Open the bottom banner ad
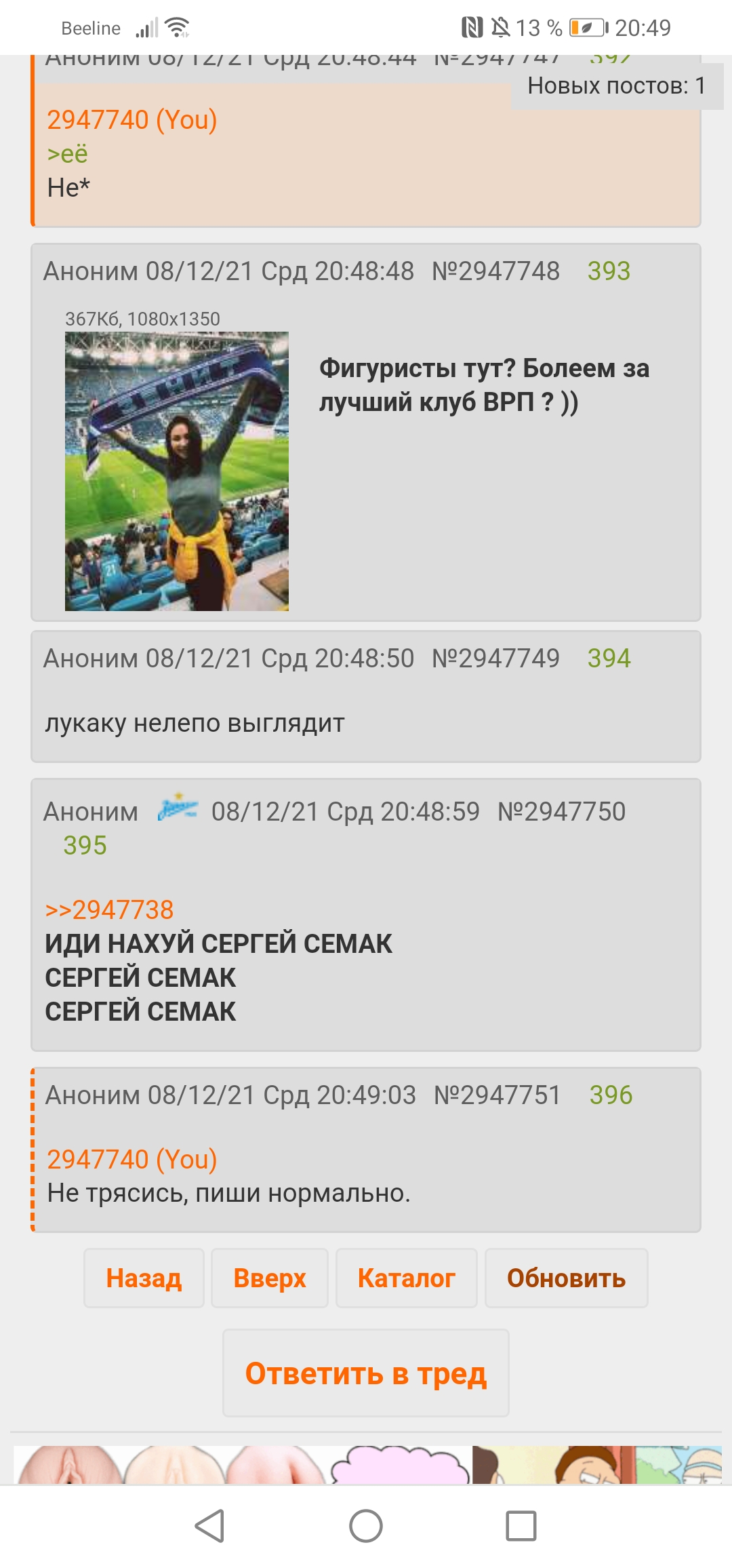732x1568 pixels. 366,1465
